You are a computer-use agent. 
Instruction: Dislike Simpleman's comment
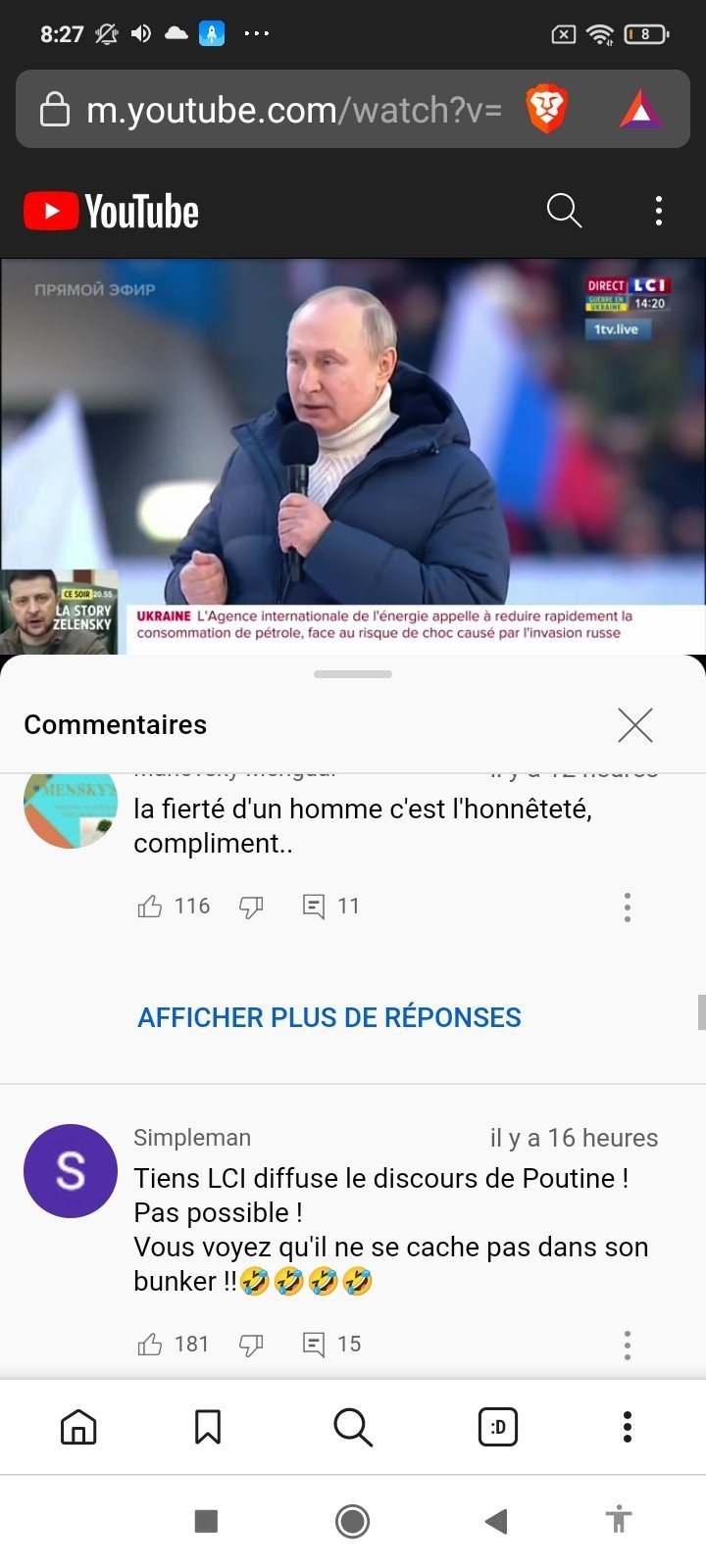point(251,1345)
